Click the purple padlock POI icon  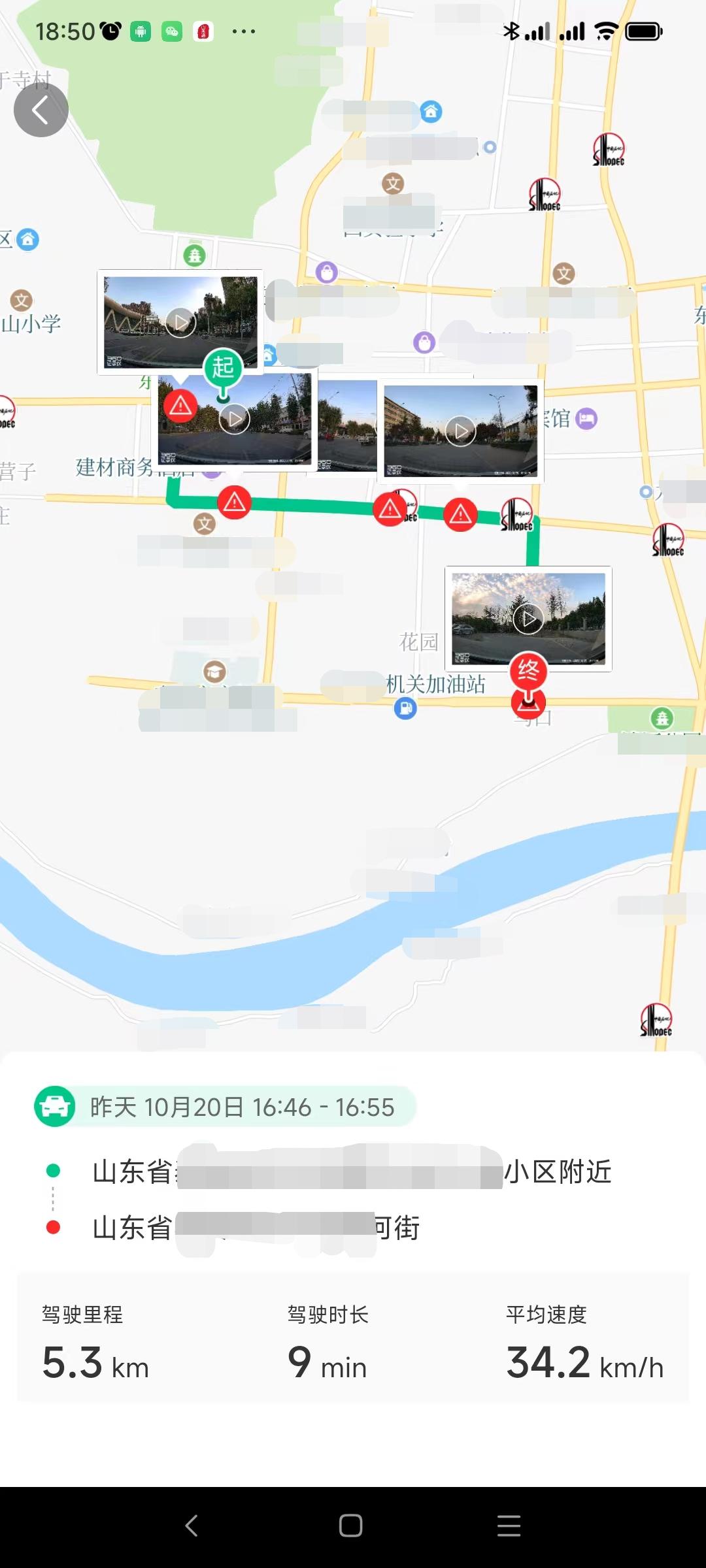tap(426, 342)
